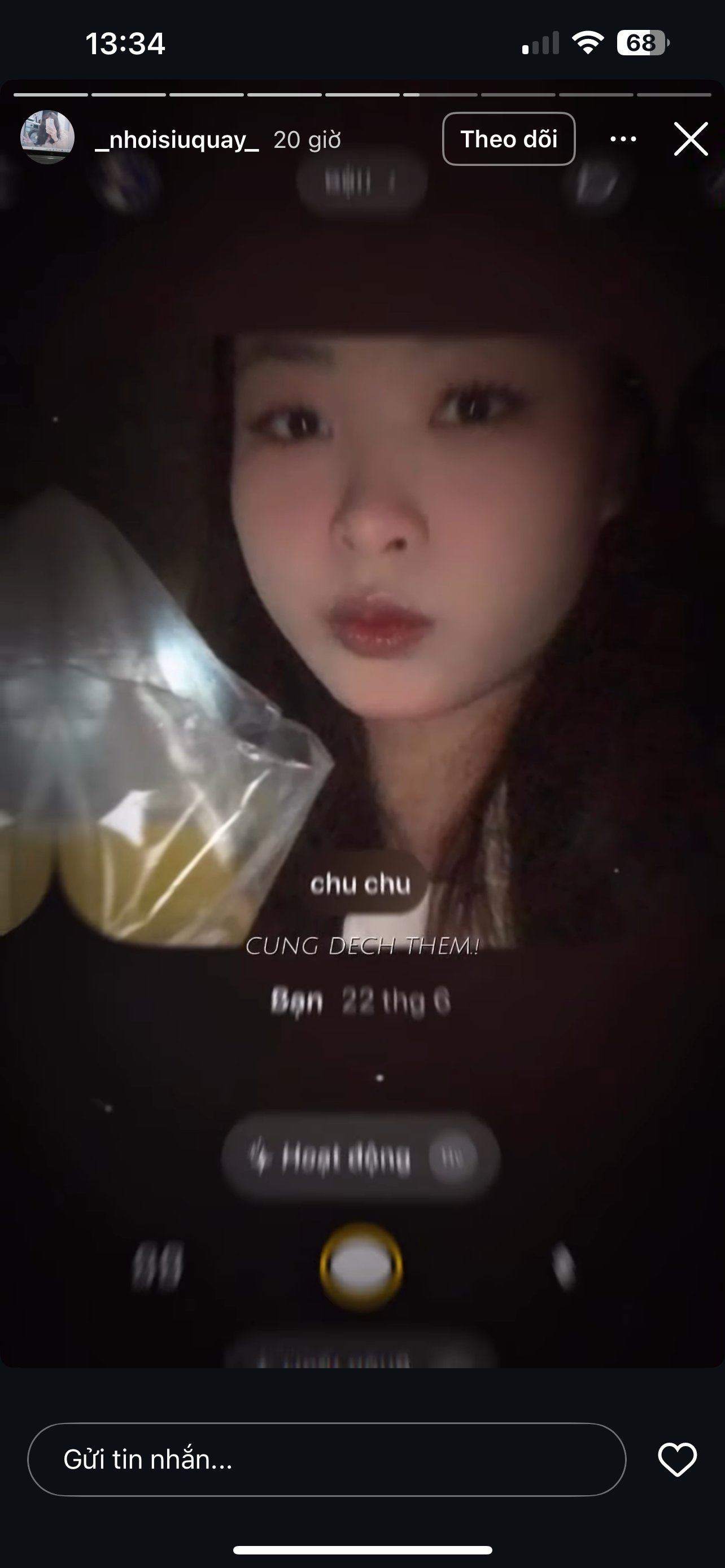Viewport: 725px width, 1568px height.
Task: Follow with the Theo dõi button
Action: (508, 139)
